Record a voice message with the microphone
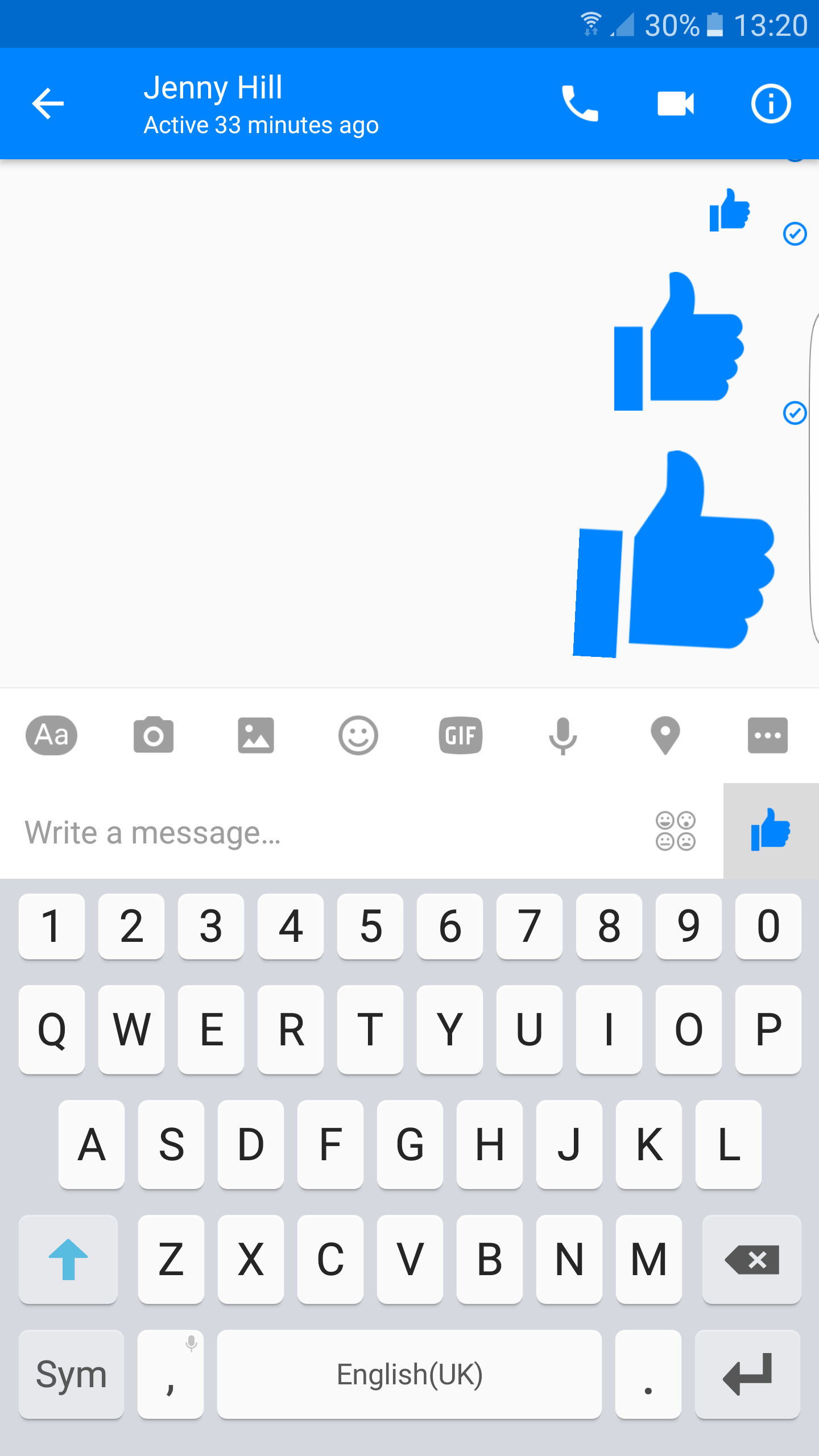 coord(563,735)
